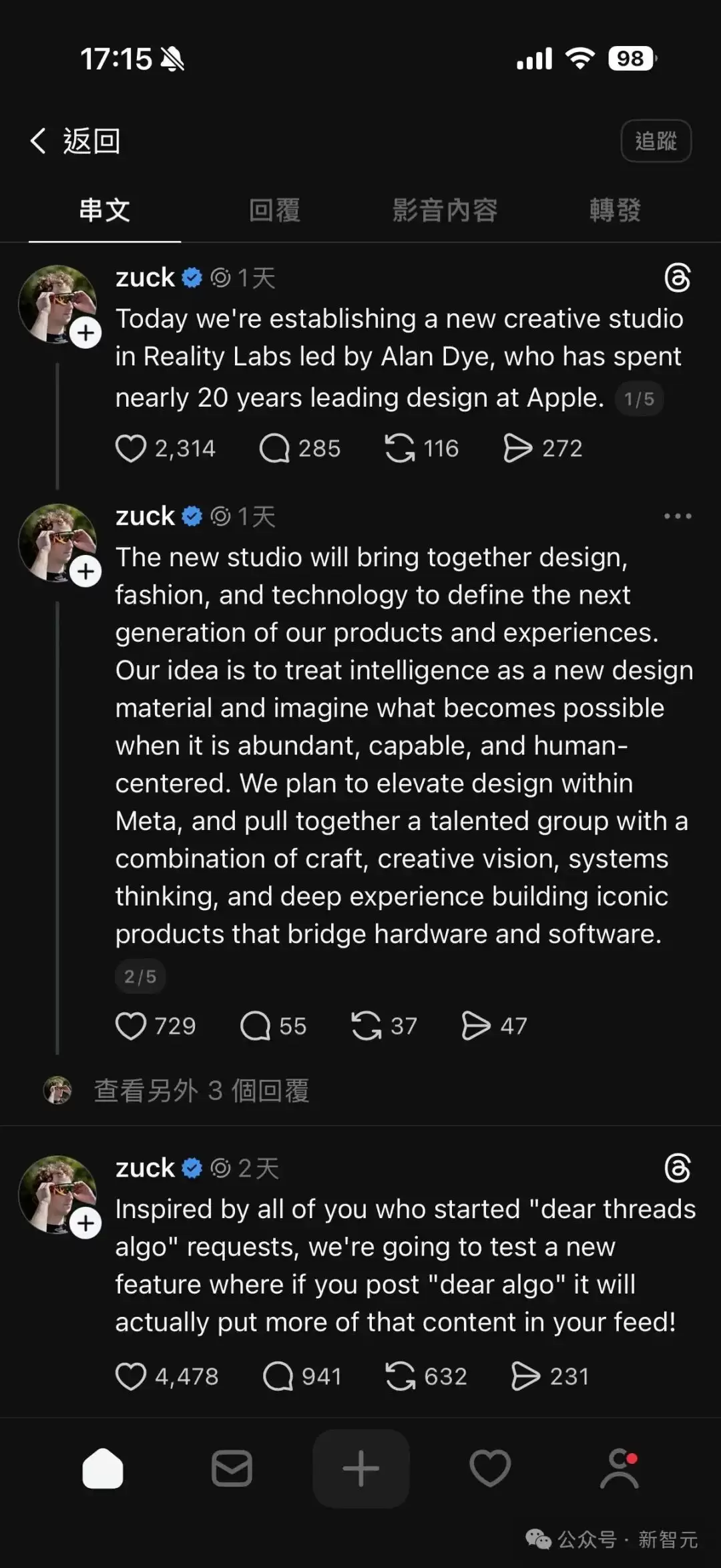
Task: Switch to the 影音內容 tab
Action: (445, 210)
